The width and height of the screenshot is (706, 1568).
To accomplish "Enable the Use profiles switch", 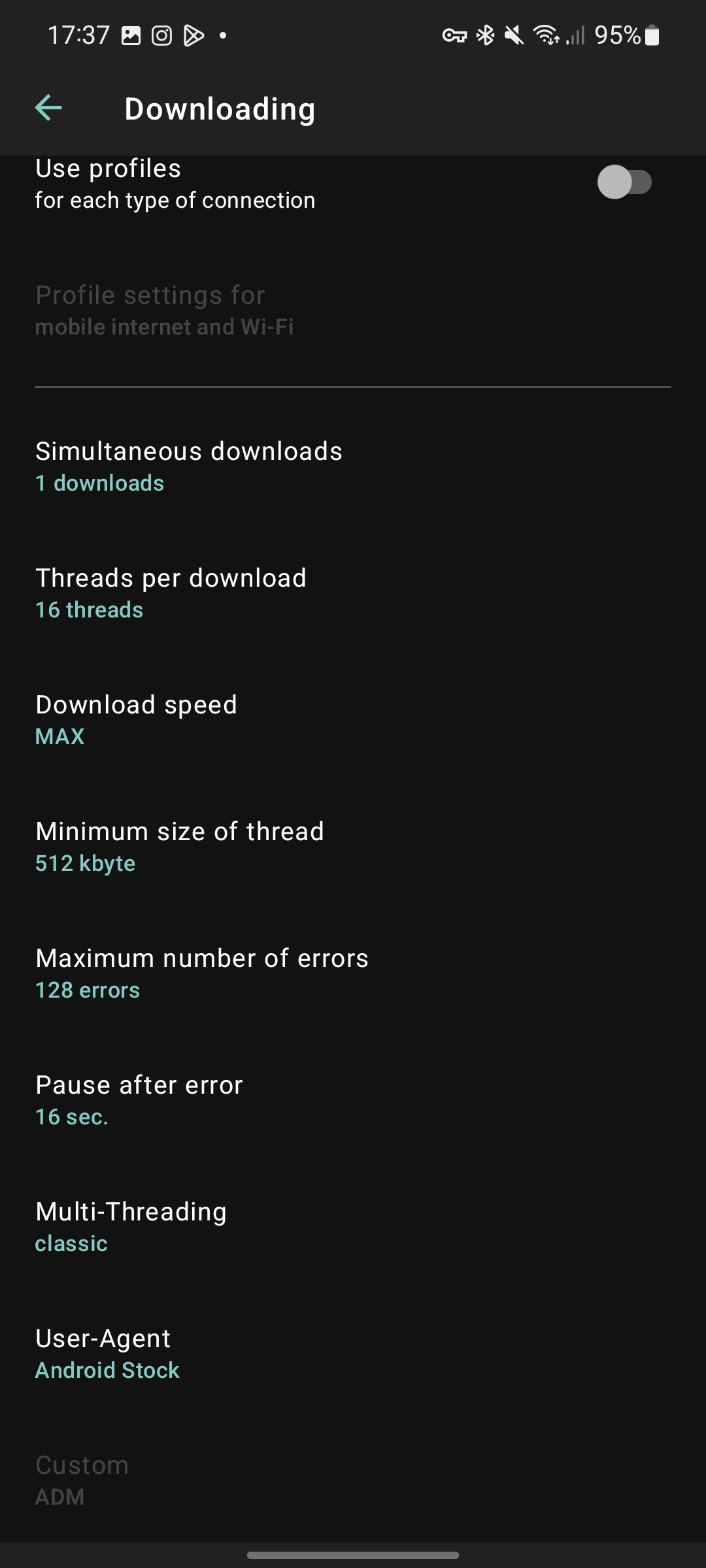I will (x=624, y=182).
